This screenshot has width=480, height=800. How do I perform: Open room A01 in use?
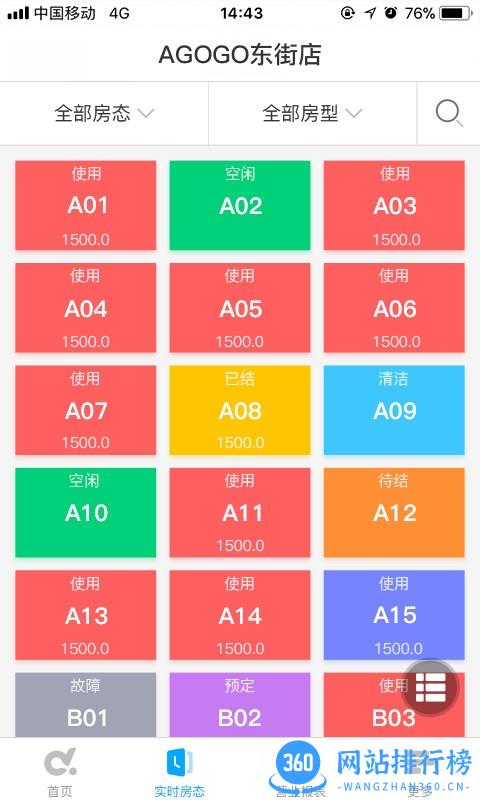pyautogui.click(x=86, y=206)
